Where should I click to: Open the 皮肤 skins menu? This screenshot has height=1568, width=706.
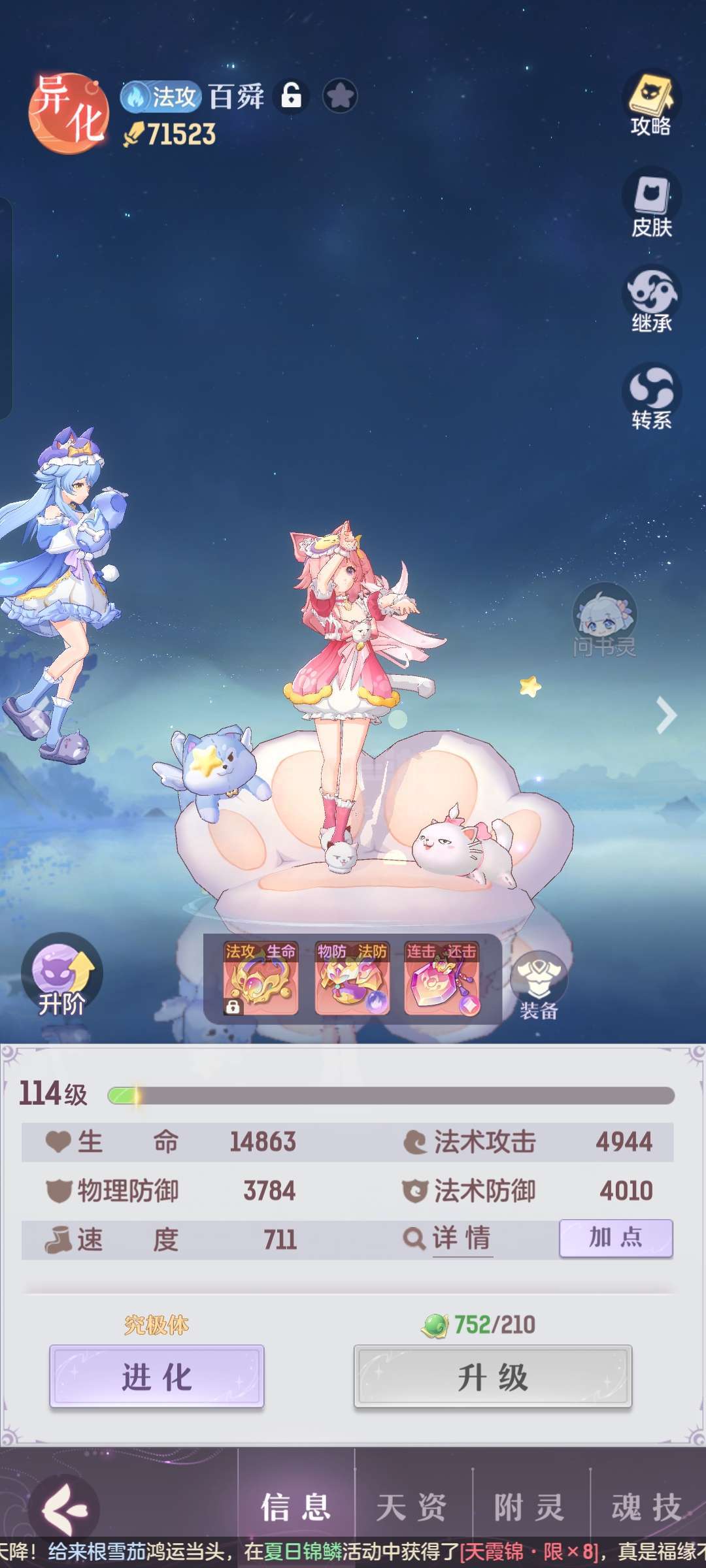651,203
